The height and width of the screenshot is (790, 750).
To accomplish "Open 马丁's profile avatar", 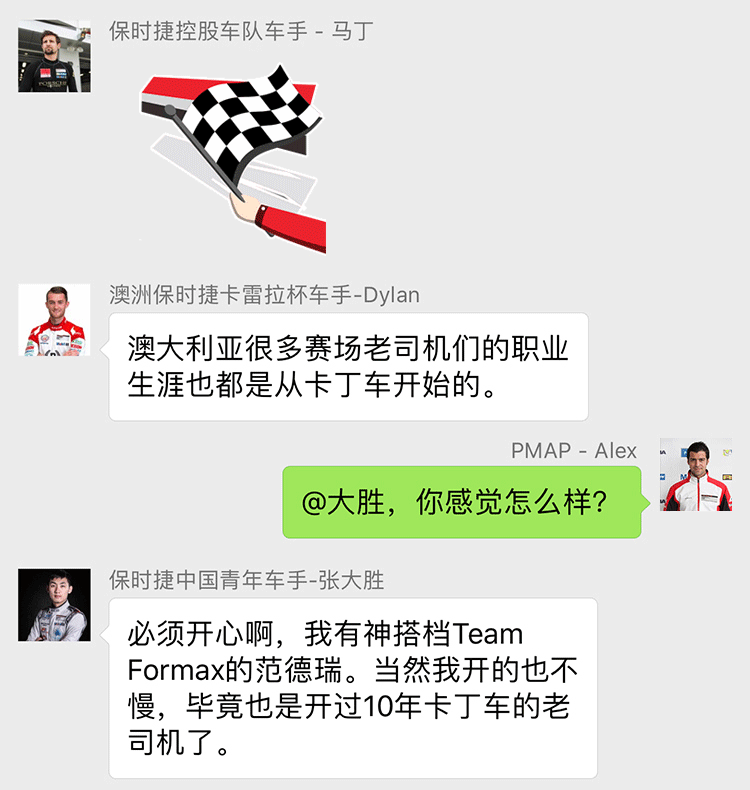I will (54, 56).
